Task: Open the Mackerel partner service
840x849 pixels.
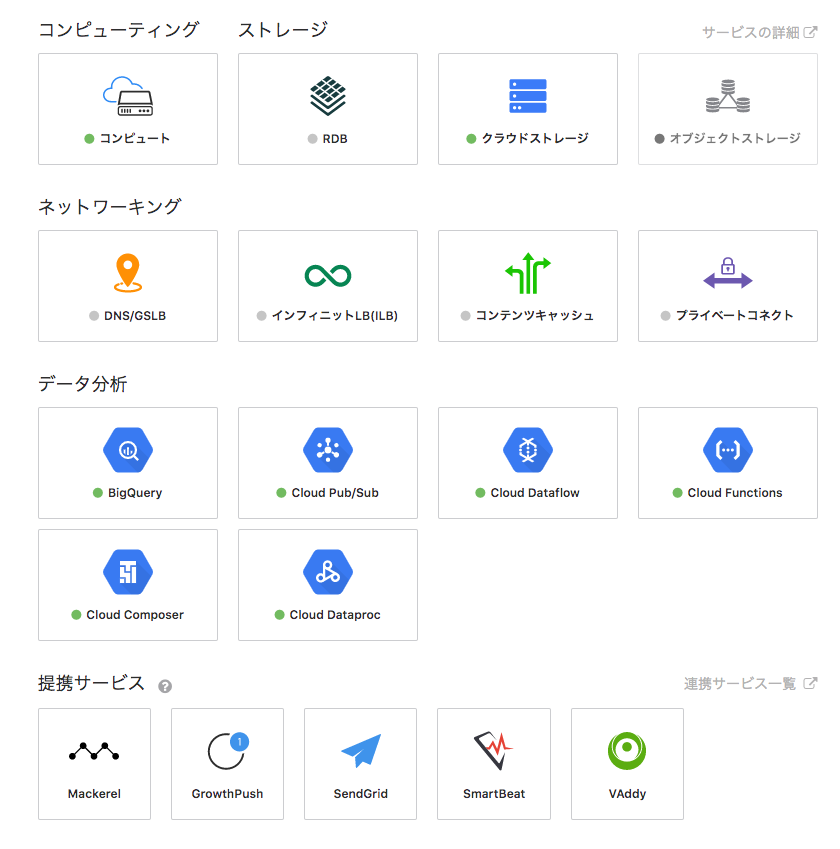Action: (x=94, y=764)
